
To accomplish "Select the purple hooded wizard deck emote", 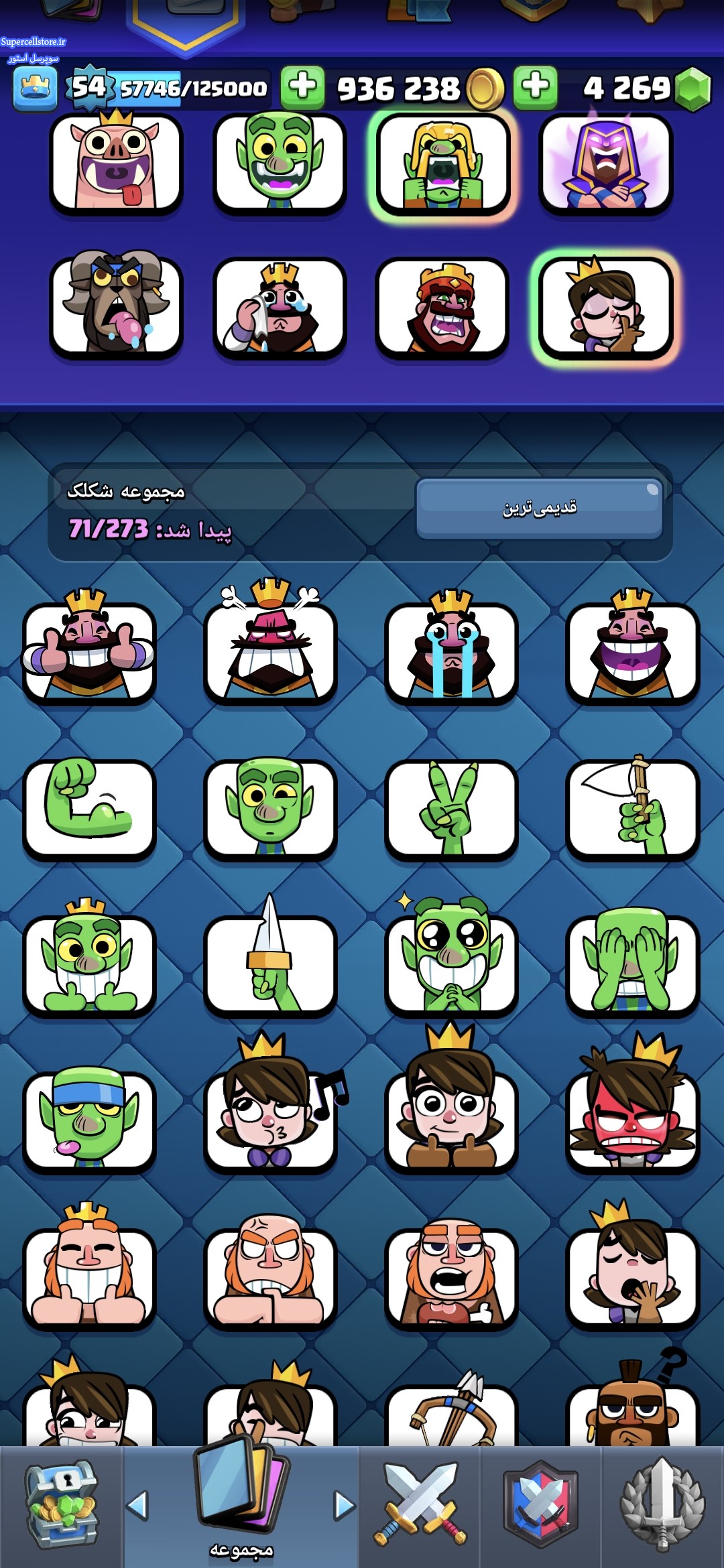I will point(605,164).
